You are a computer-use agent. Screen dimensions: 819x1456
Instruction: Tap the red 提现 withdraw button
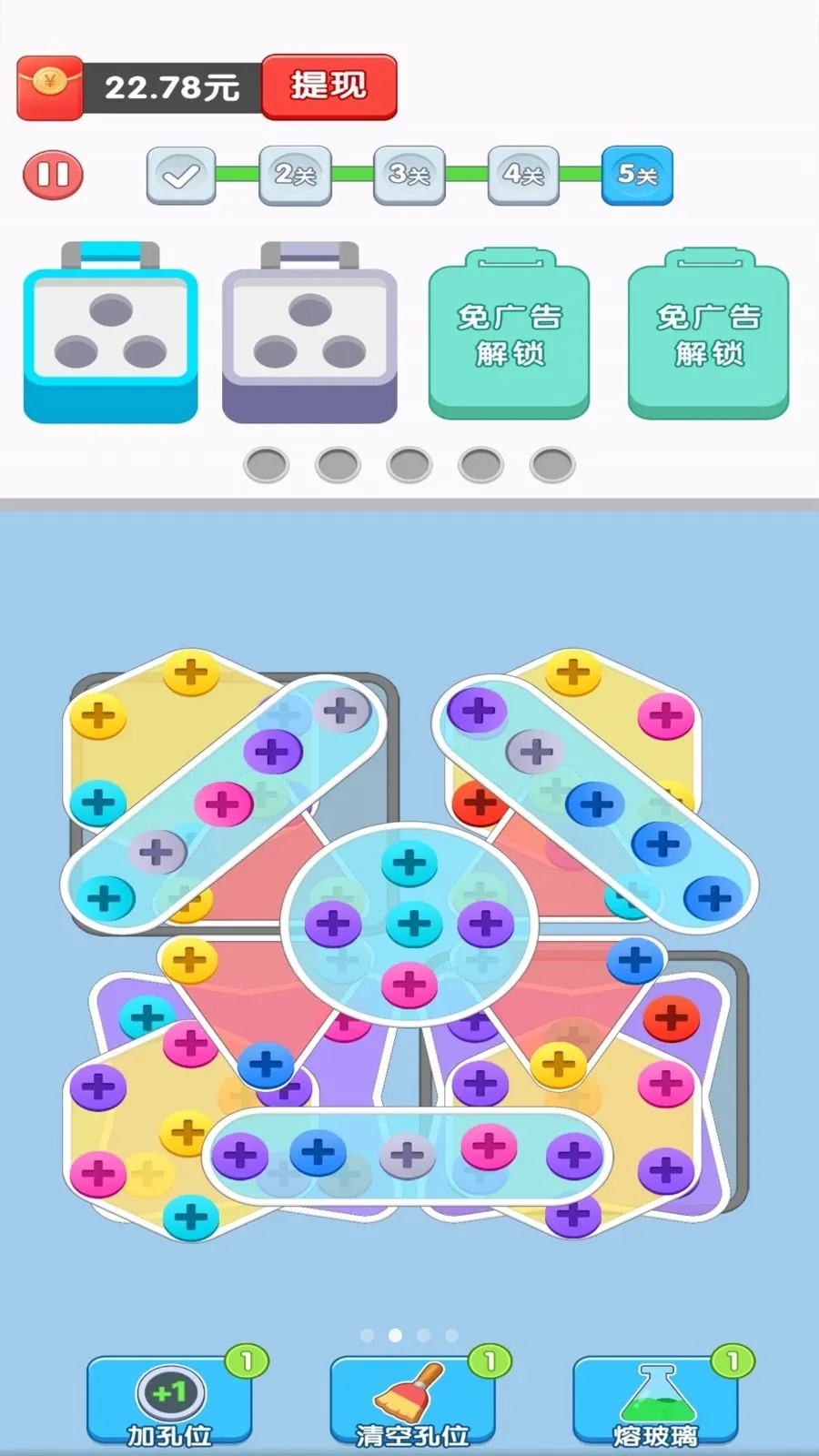[329, 86]
